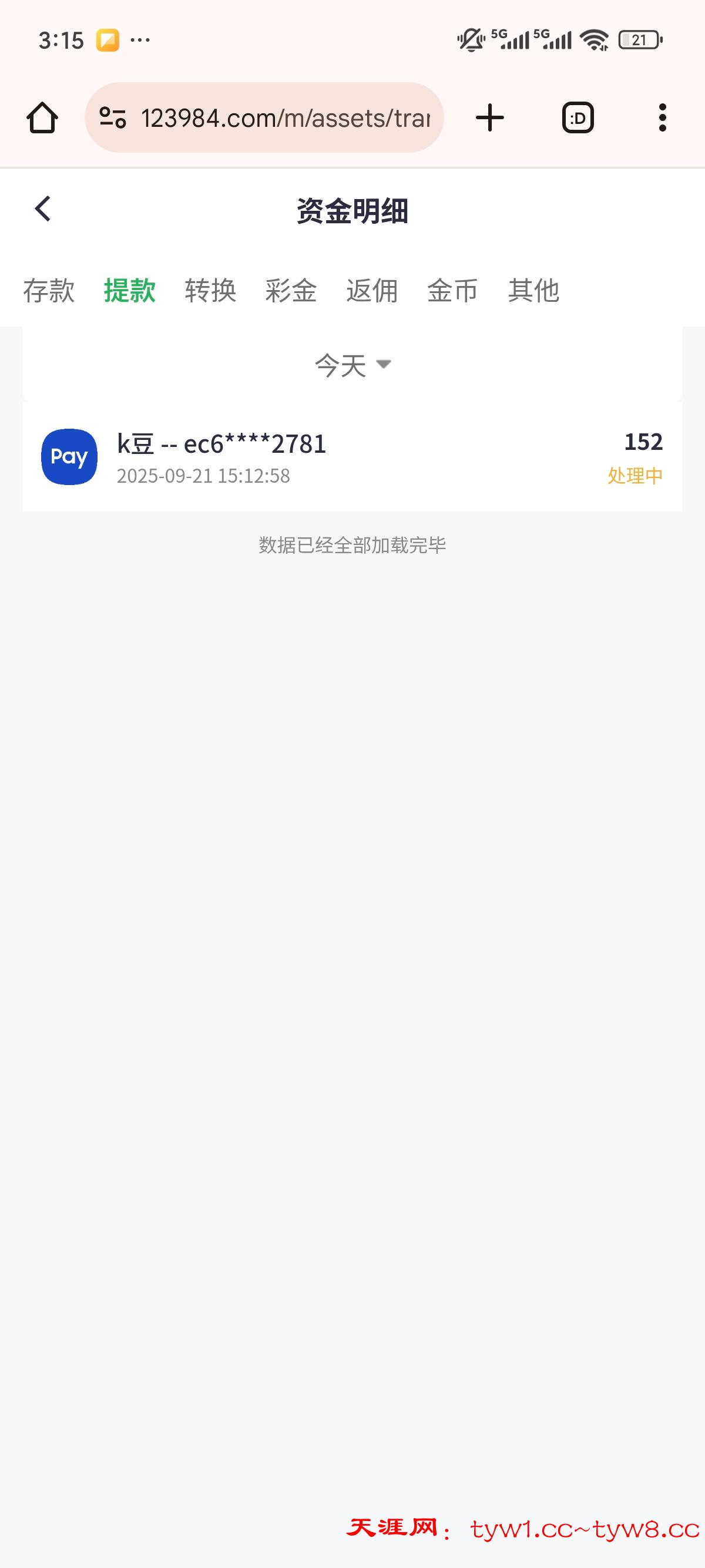
Task: Open the 返佣 category
Action: (x=372, y=291)
